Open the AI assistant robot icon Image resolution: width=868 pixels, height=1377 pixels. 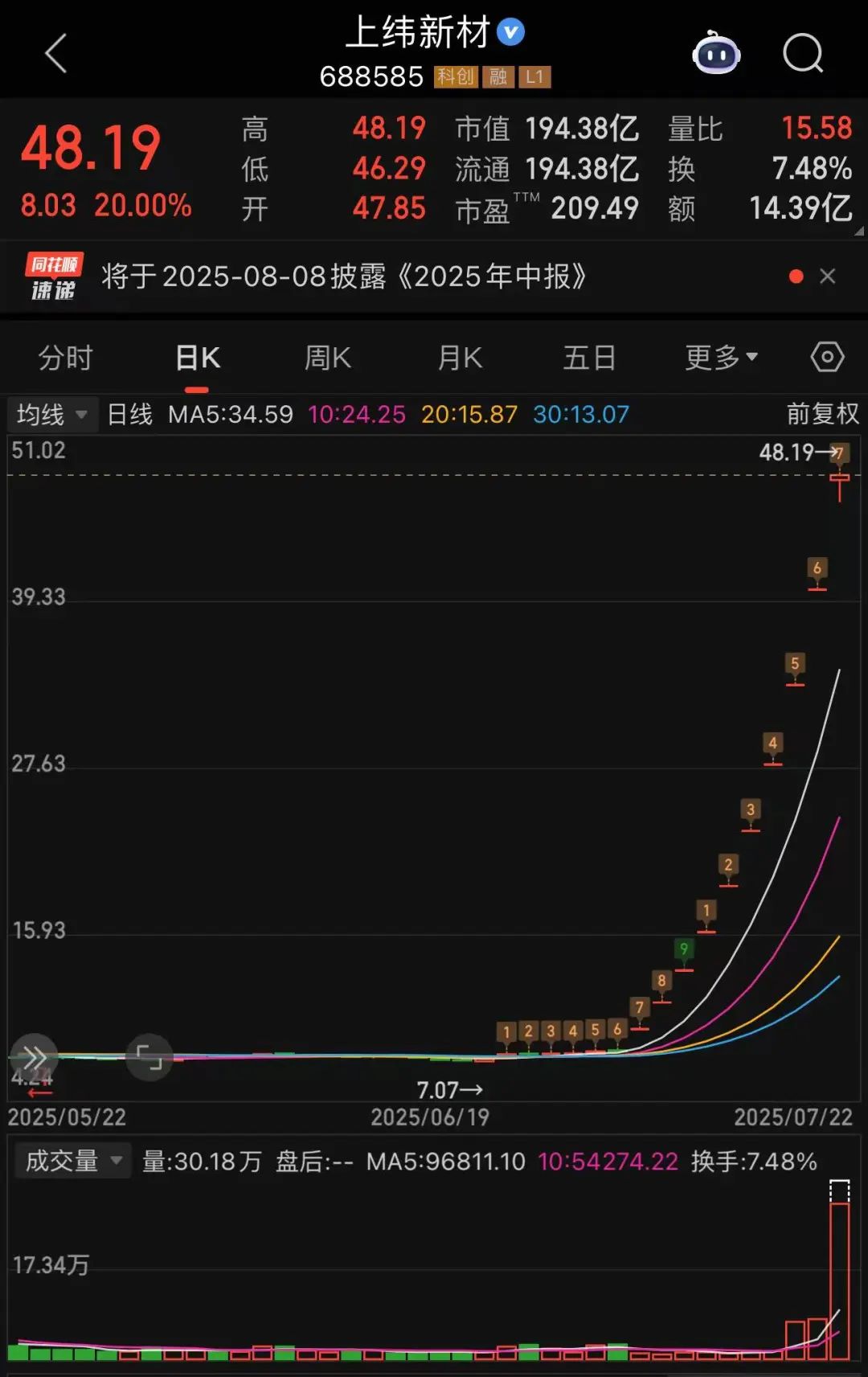click(x=716, y=54)
